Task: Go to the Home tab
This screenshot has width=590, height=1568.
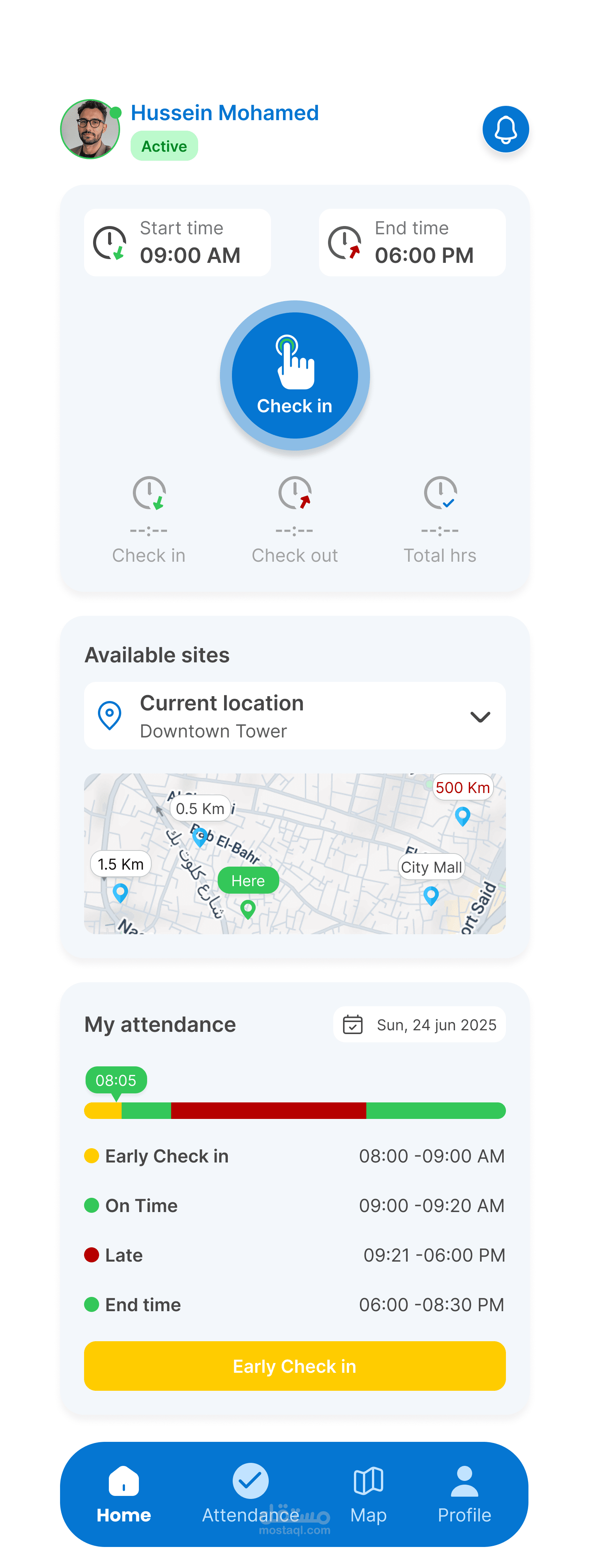Action: [123, 1494]
